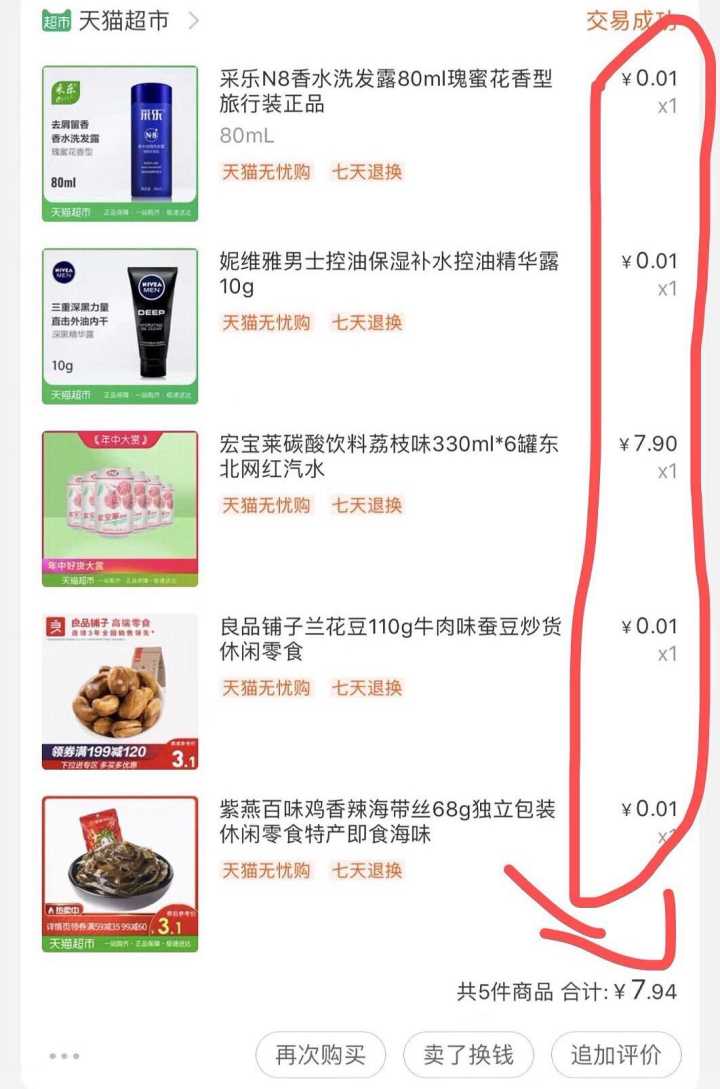Open the three-dot more options menu

point(64,1056)
